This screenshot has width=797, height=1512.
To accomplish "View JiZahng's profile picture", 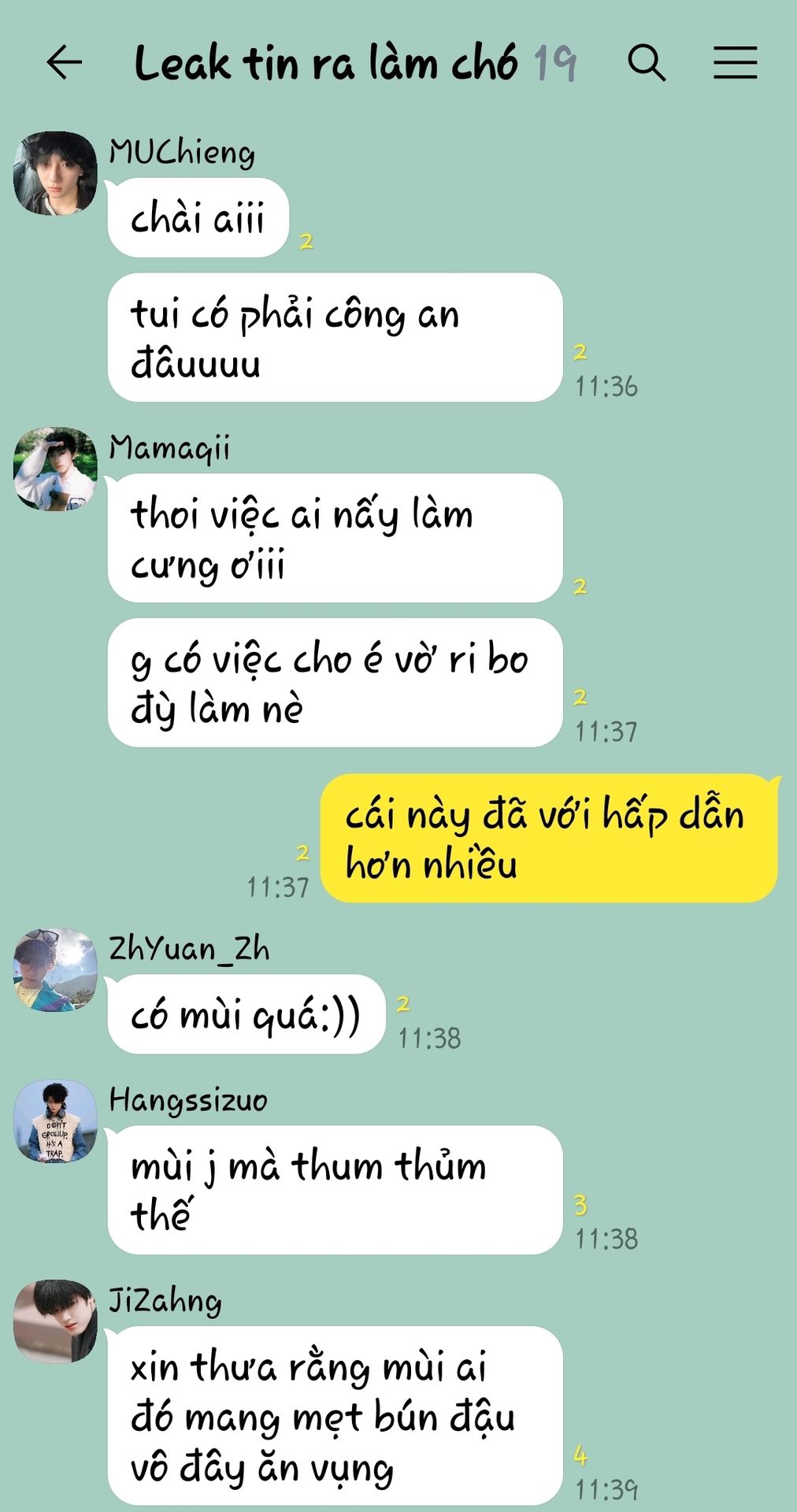I will [x=55, y=1321].
